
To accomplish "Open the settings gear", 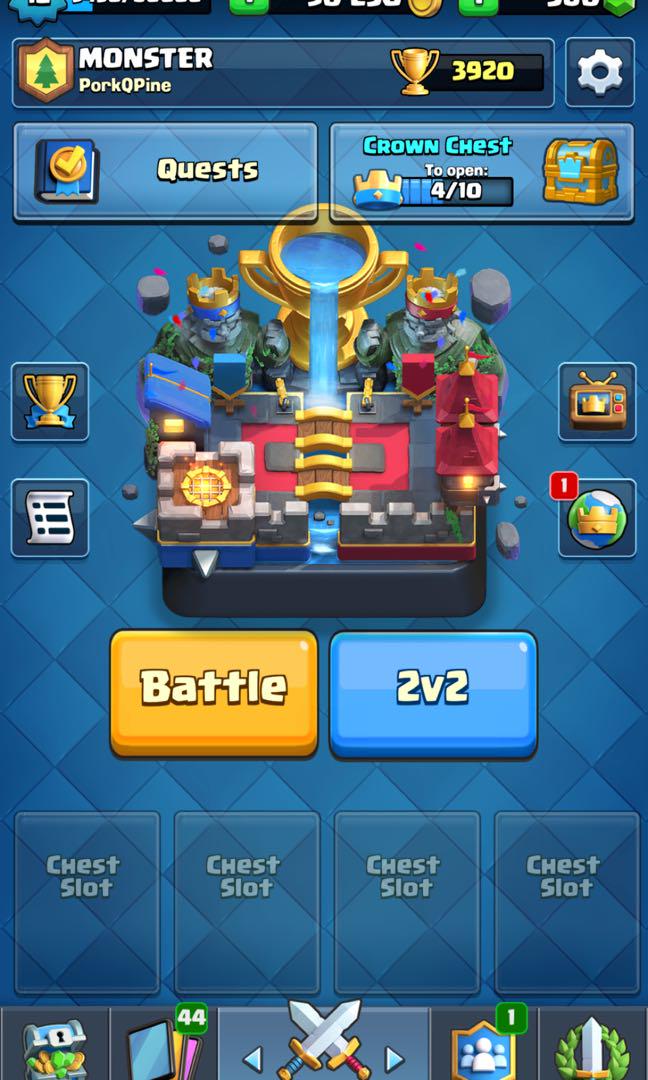I will pos(599,72).
